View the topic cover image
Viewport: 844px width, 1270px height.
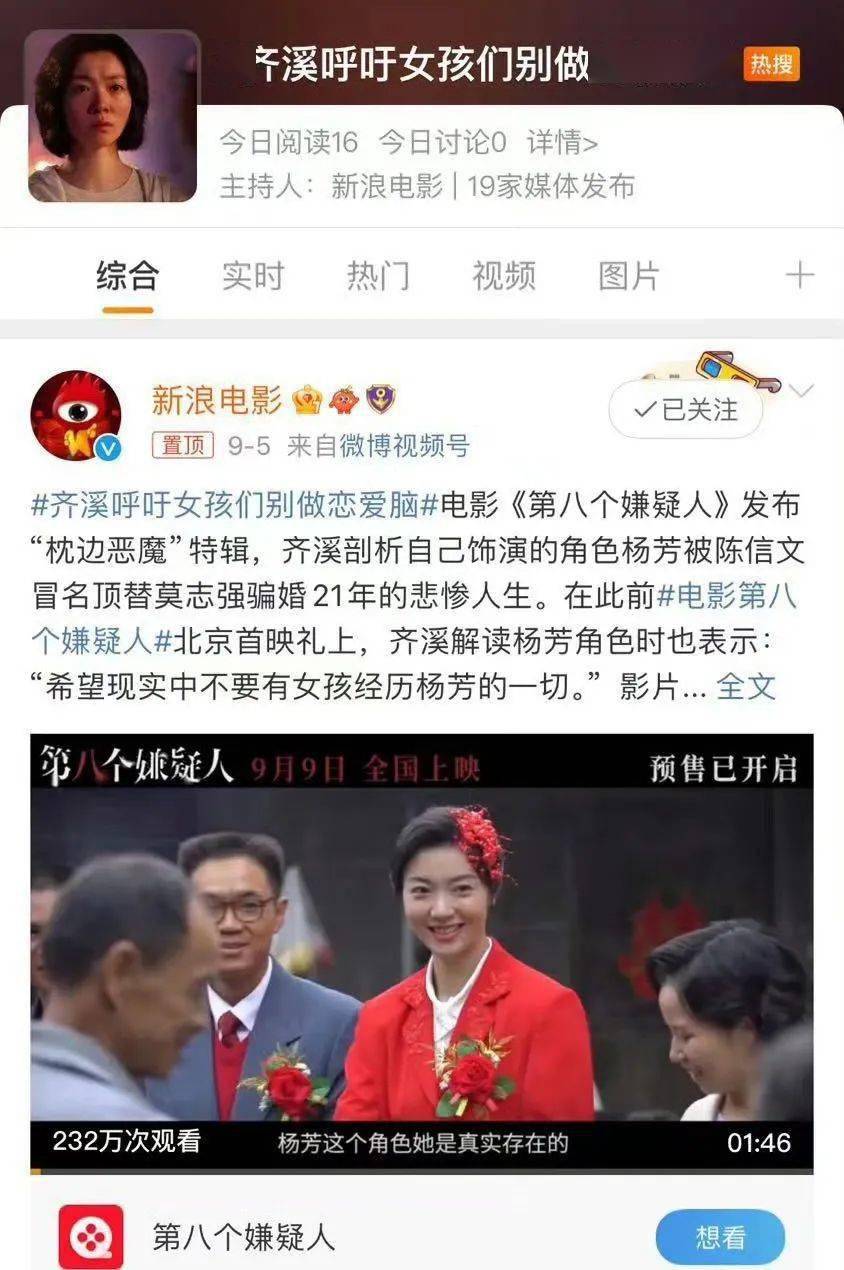[112, 116]
